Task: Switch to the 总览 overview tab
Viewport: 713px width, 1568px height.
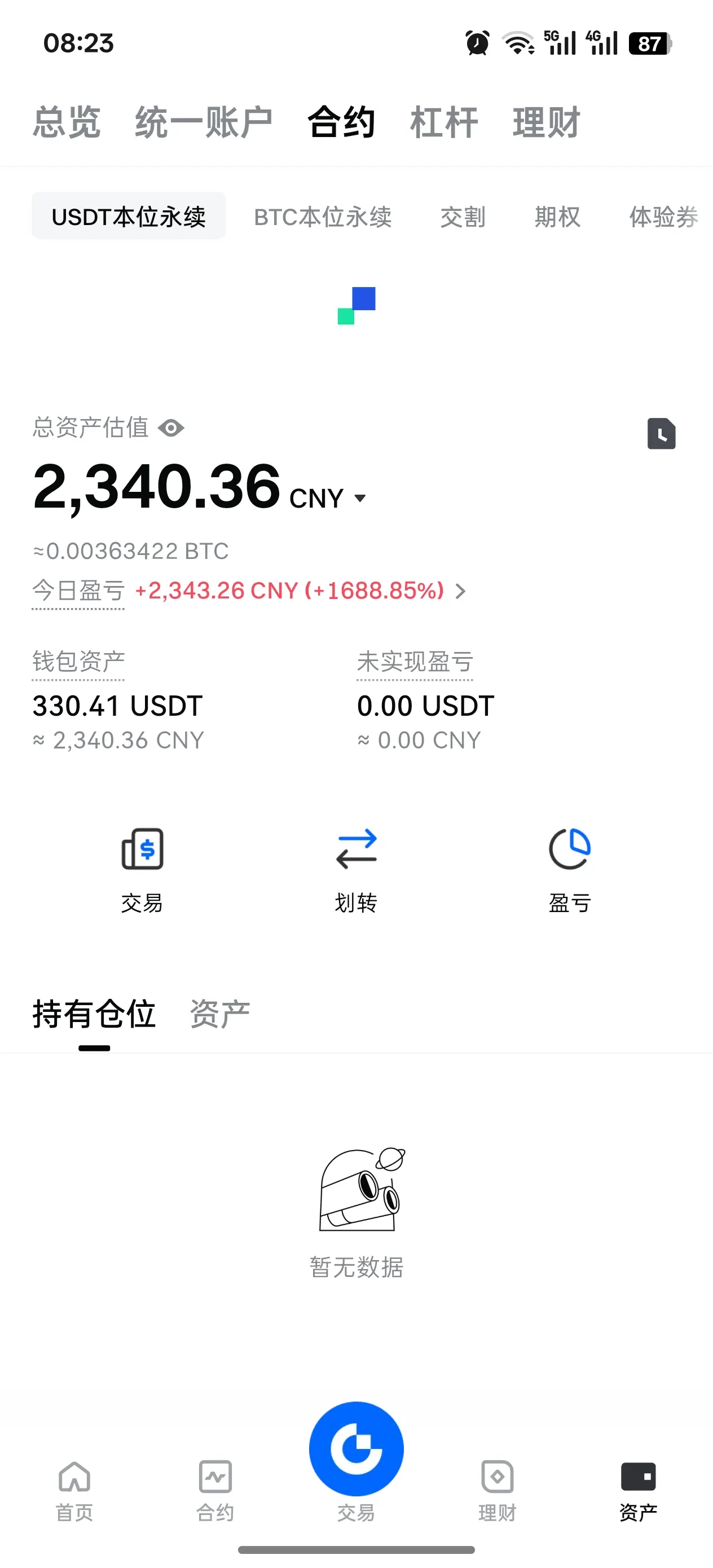Action: coord(67,122)
